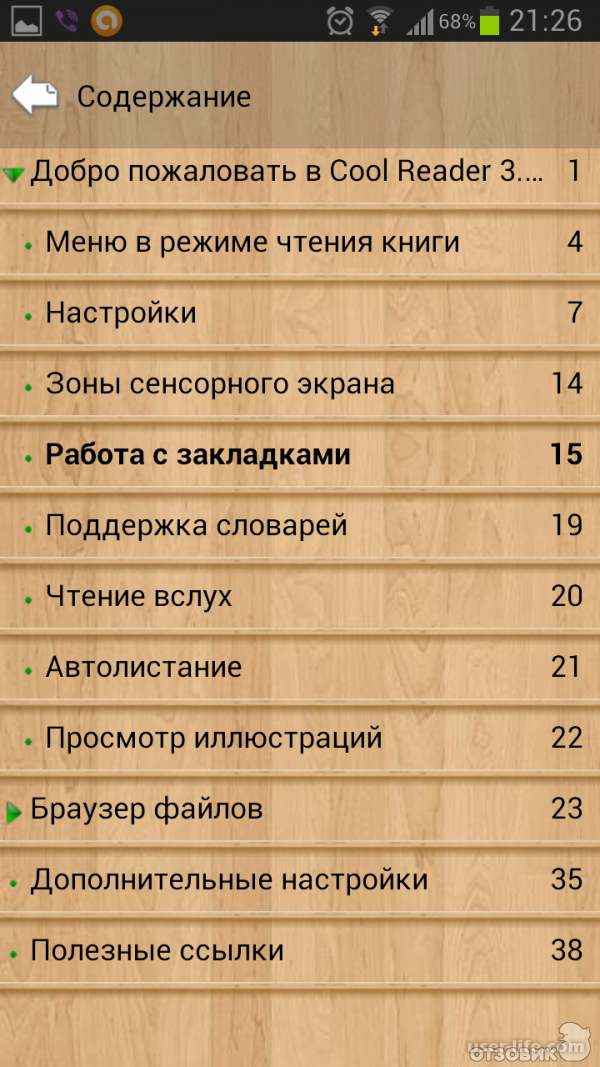
Task: Go back using the white arrow icon
Action: tap(35, 96)
